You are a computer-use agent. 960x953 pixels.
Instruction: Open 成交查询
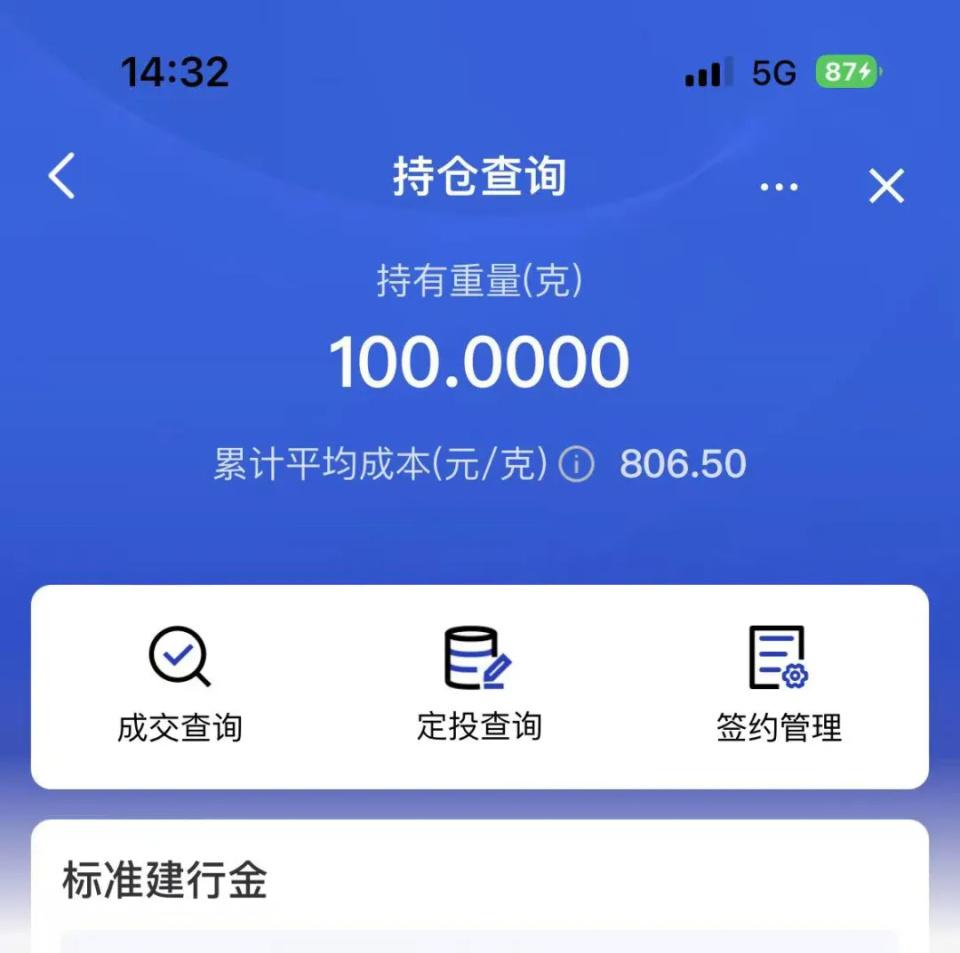(x=180, y=686)
